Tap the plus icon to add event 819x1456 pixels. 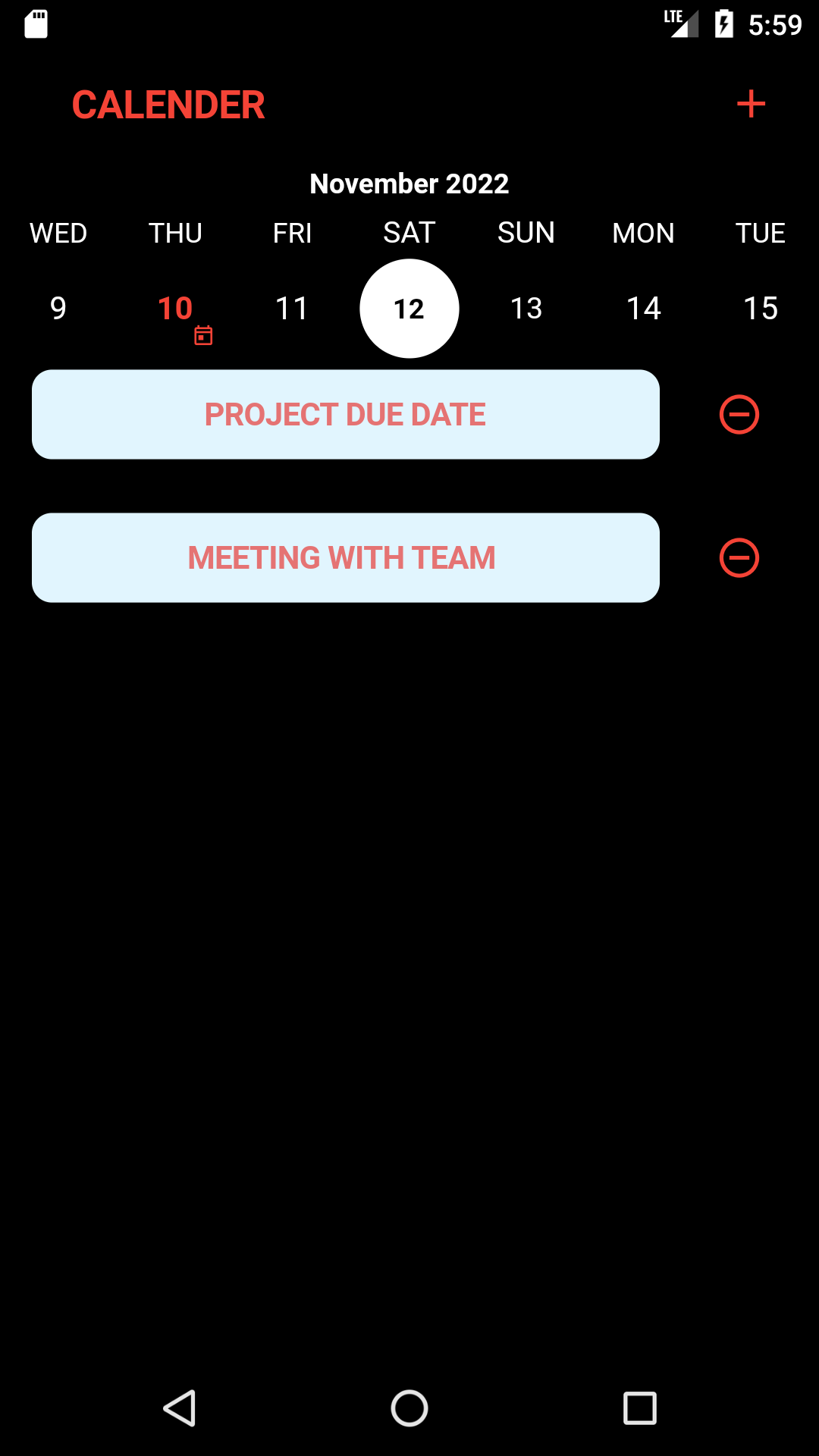pos(751,105)
